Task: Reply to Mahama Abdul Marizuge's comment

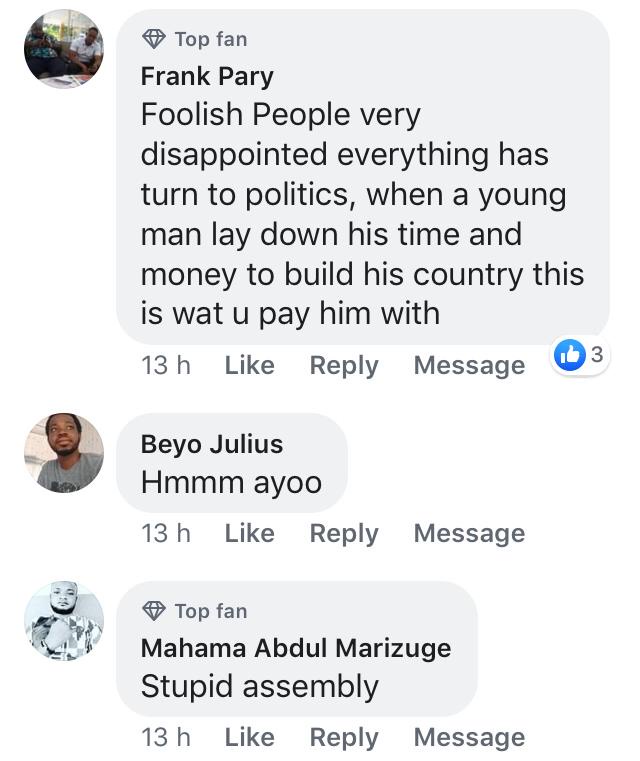Action: [x=343, y=738]
